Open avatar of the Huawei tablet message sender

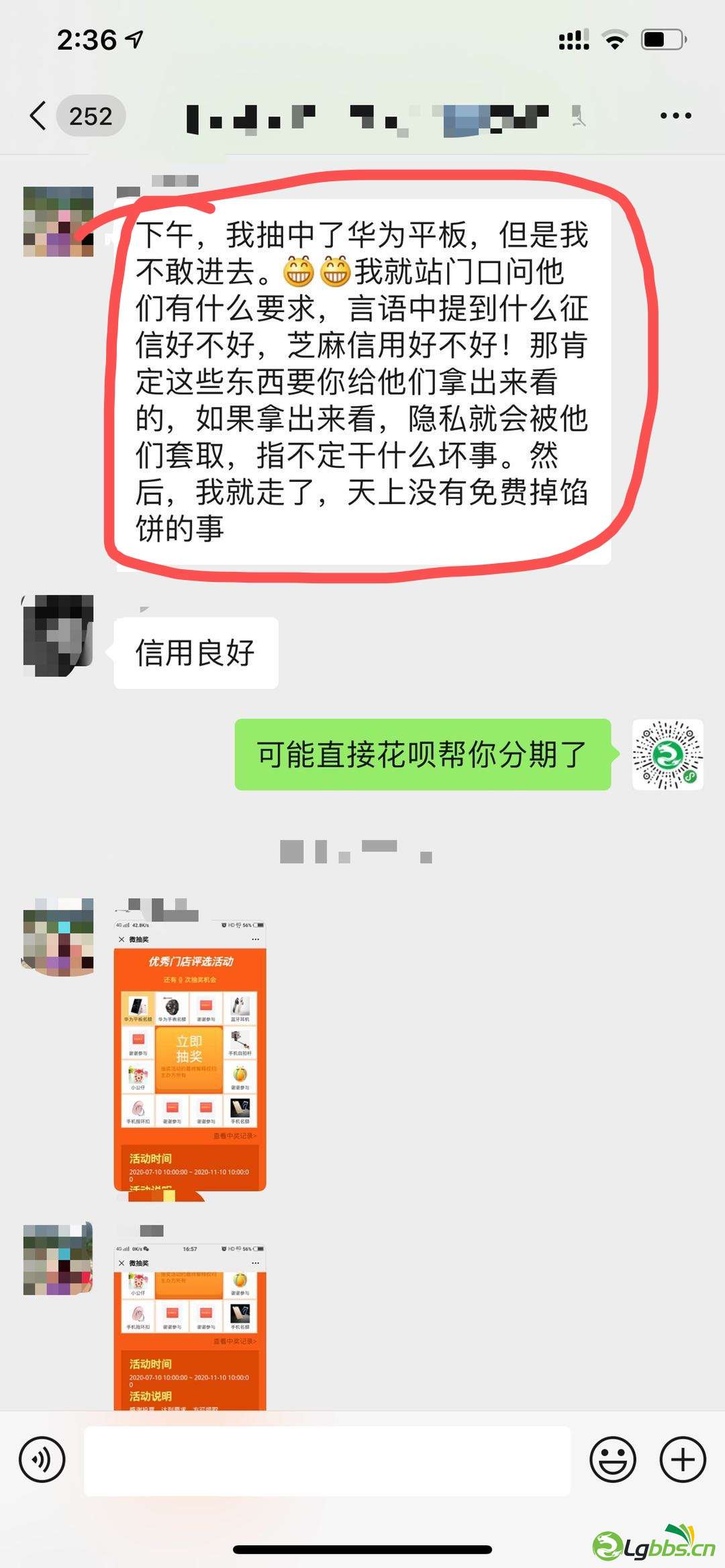tap(58, 222)
